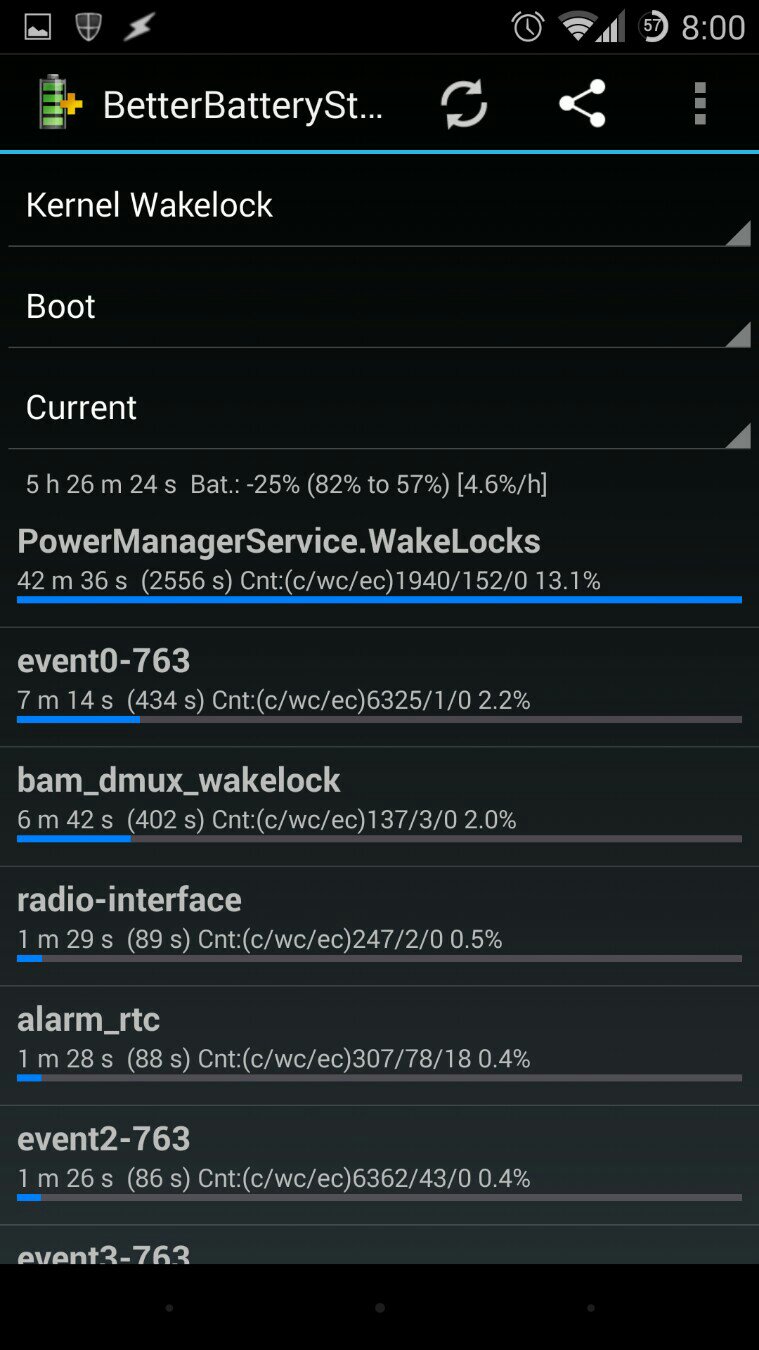
Task: Select the event0-763 wakelock row
Action: point(379,687)
